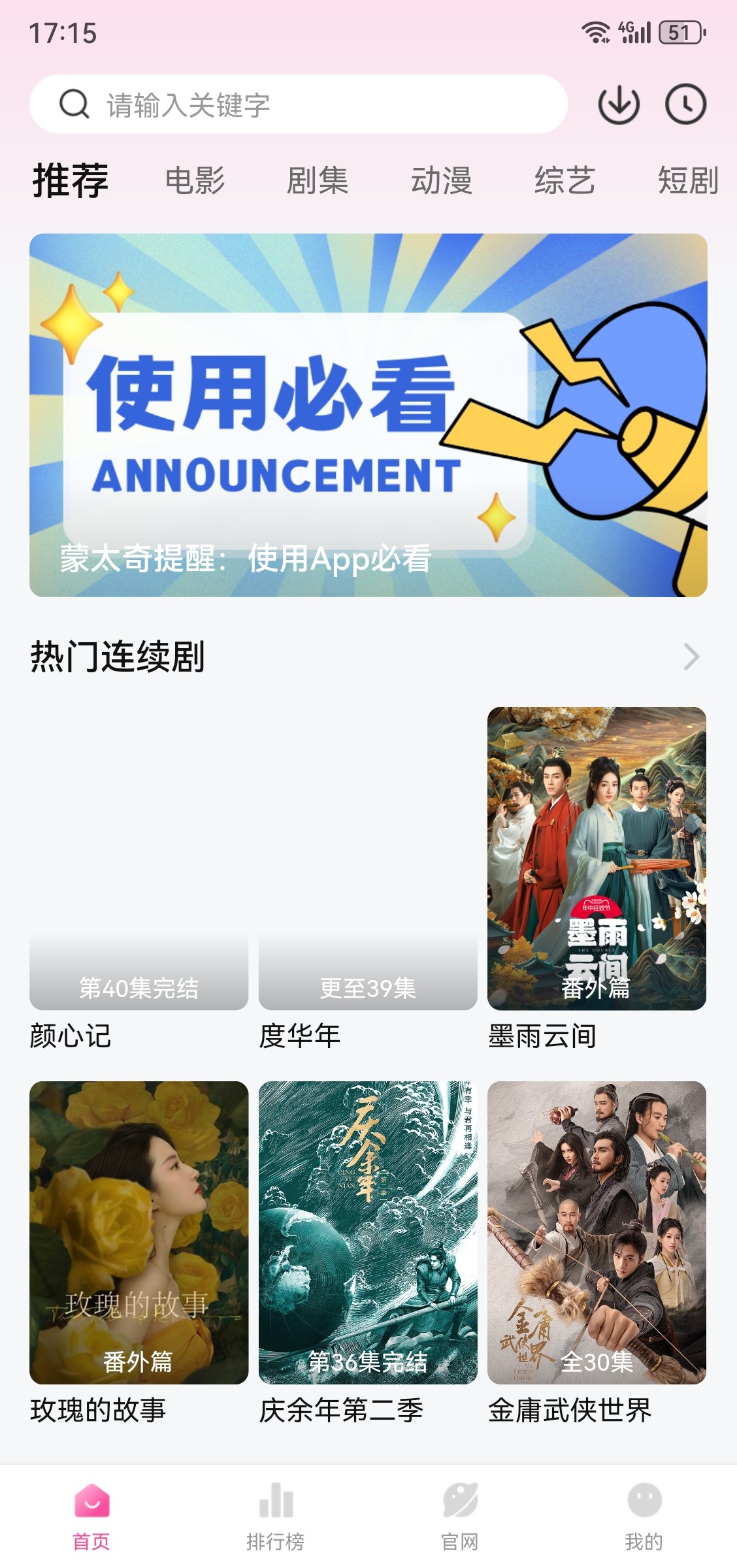Open the 庆余年第二季 poster

[x=368, y=1232]
